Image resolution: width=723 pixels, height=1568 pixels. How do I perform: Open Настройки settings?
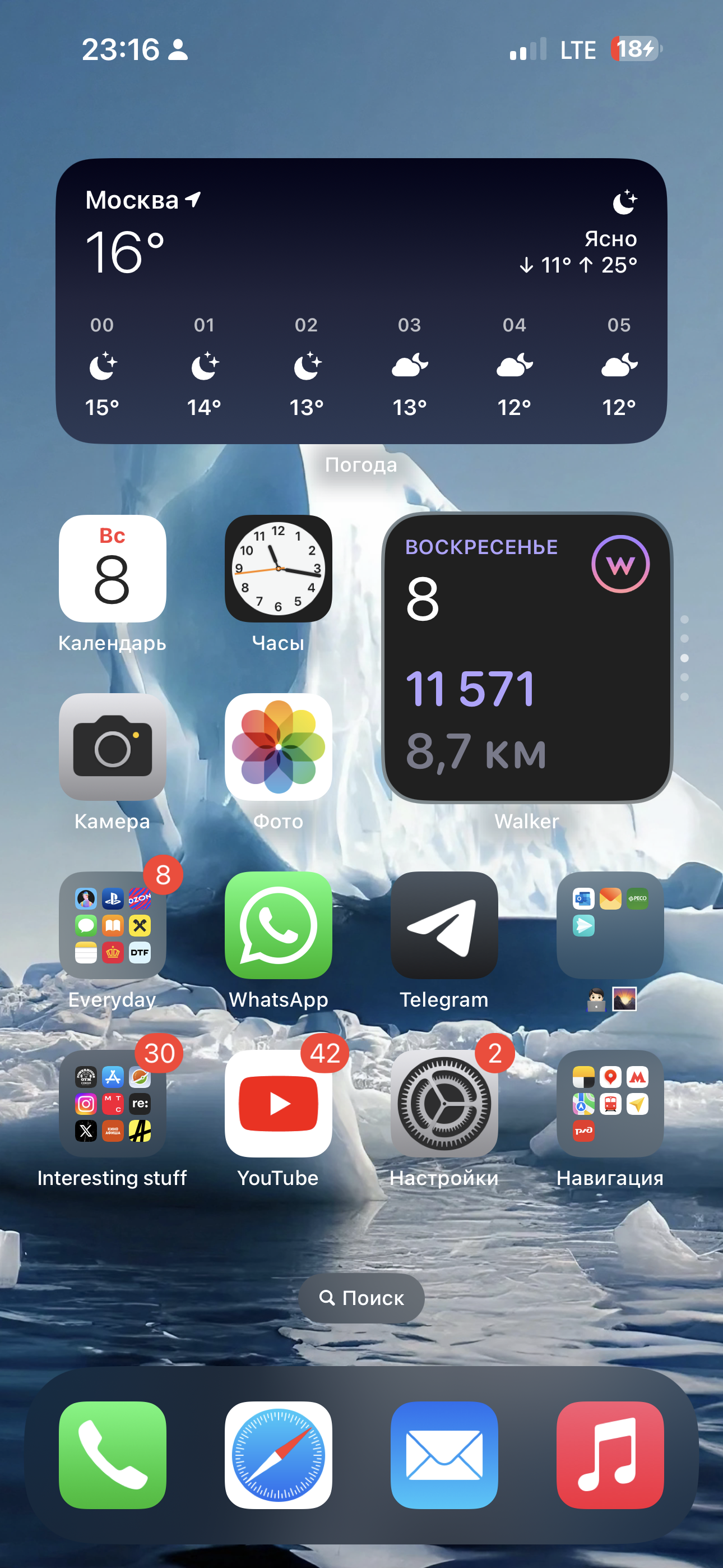[444, 1103]
